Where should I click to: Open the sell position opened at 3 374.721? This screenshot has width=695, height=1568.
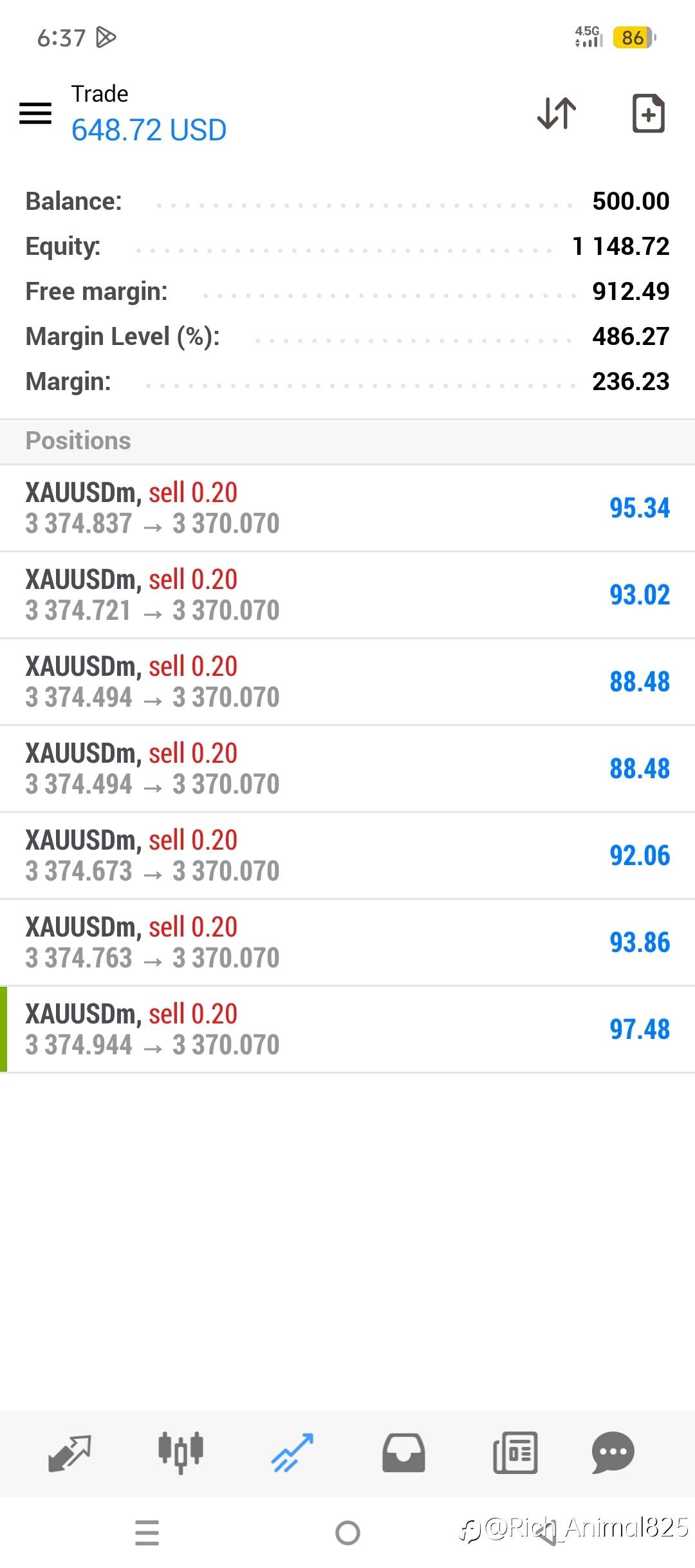[x=347, y=595]
